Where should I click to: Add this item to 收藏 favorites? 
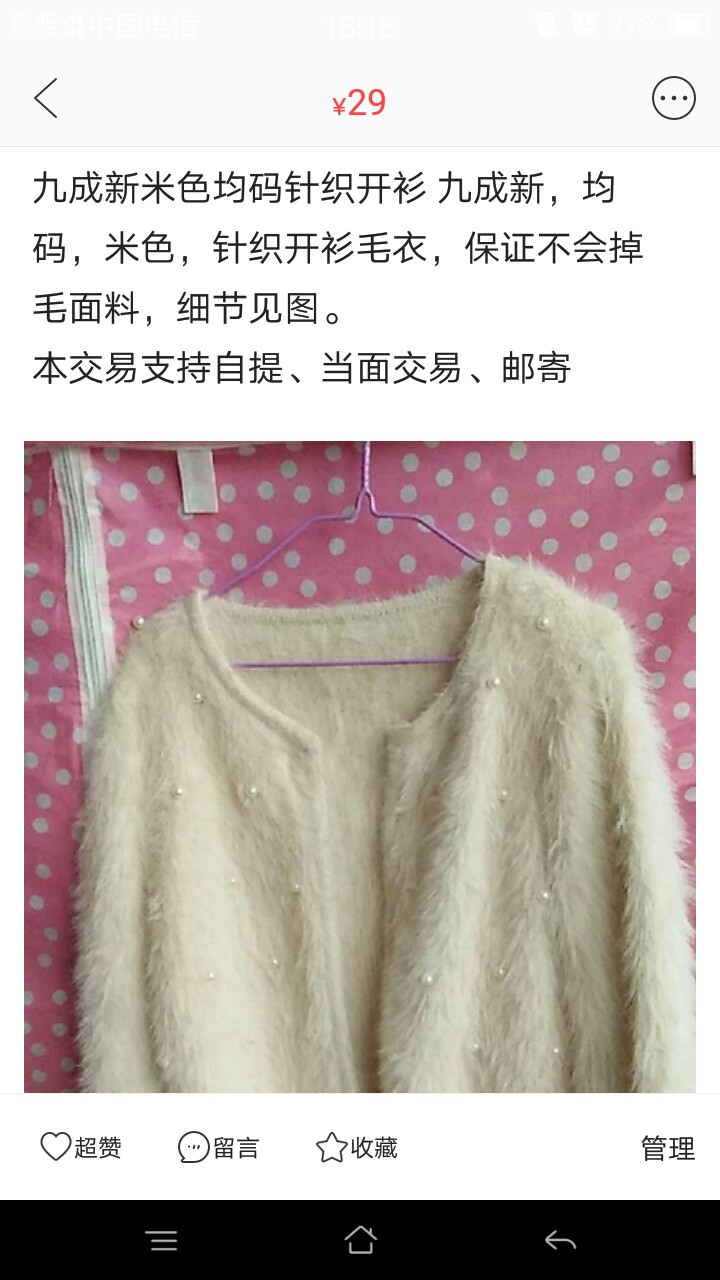[357, 1147]
